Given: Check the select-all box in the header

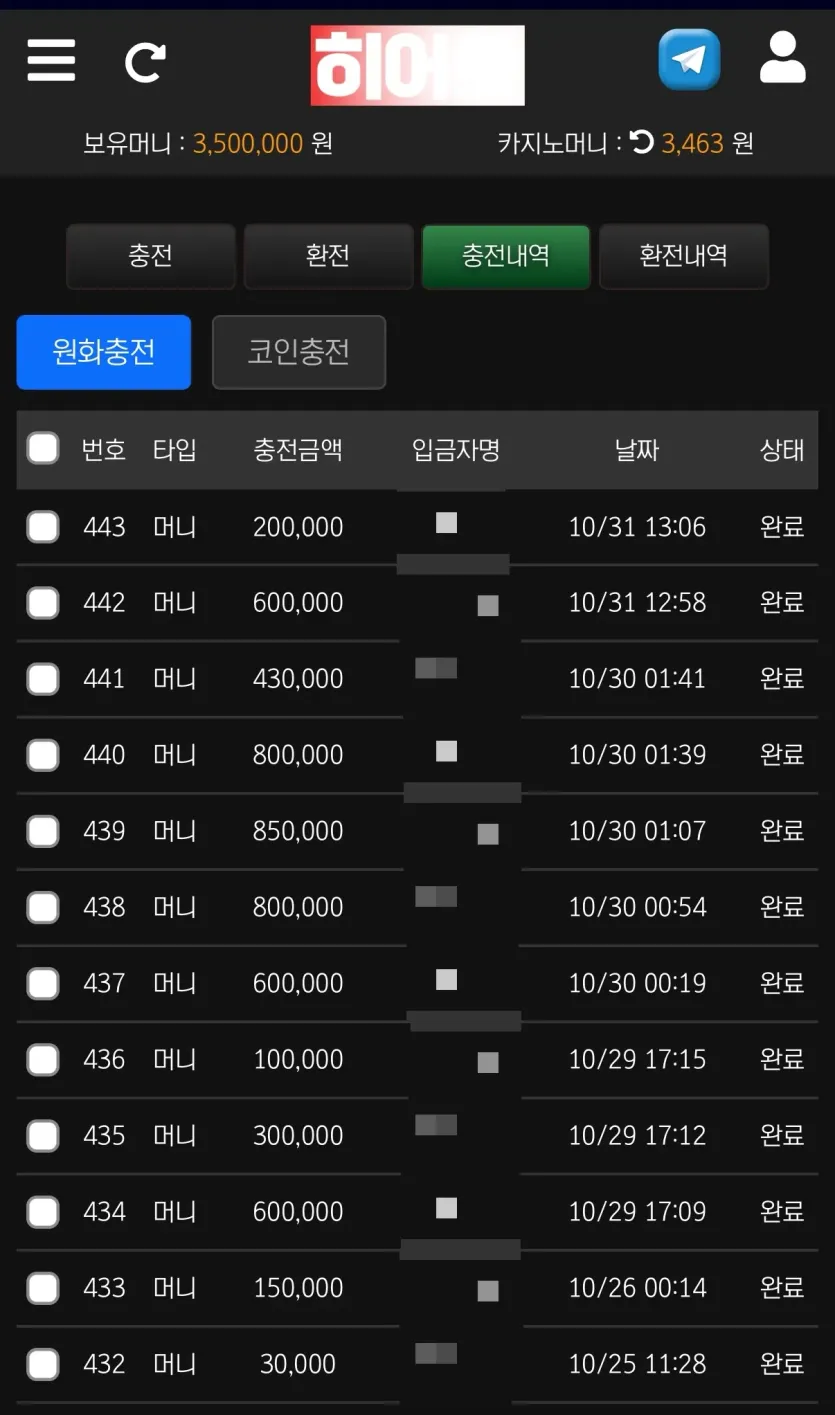Looking at the screenshot, I should 43,448.
